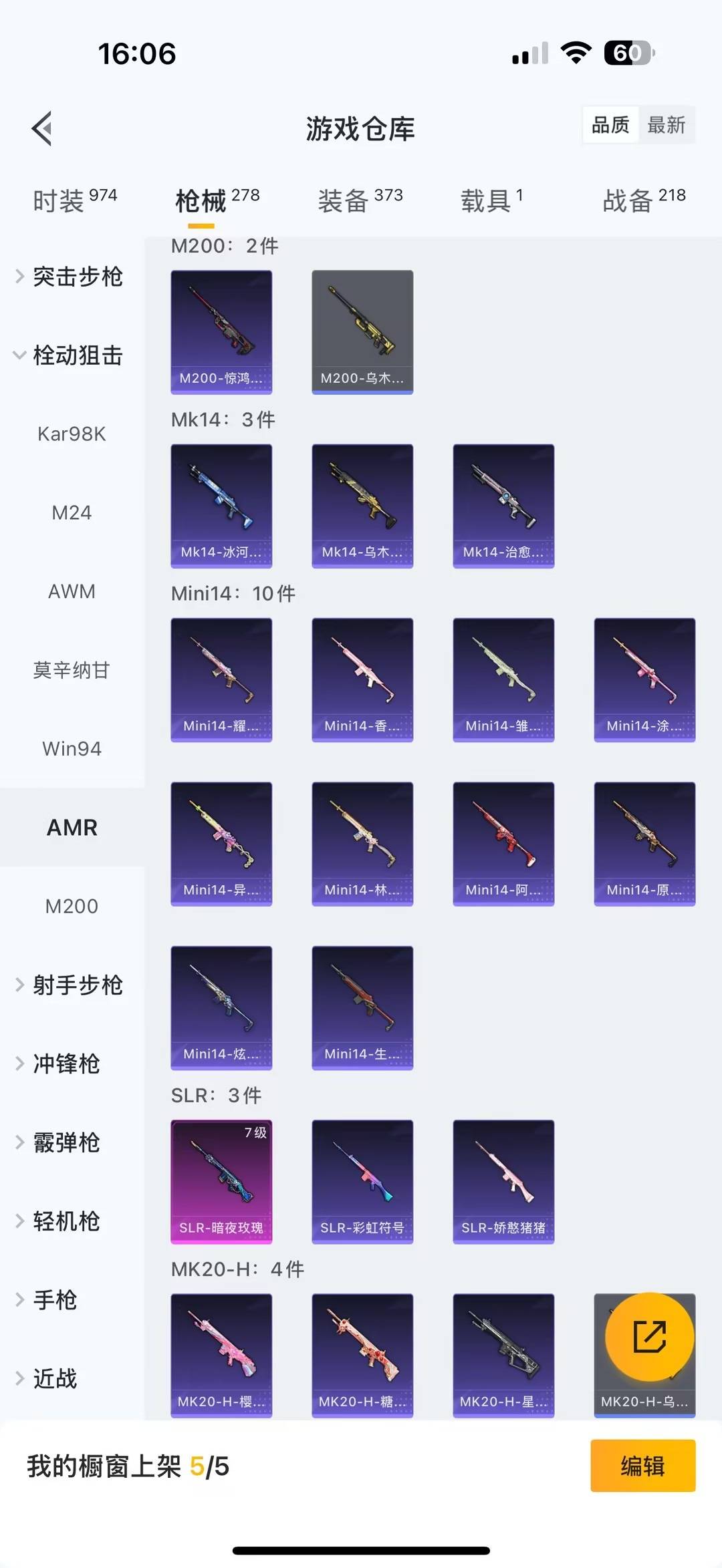Select the Kar98K subcategory
The height and width of the screenshot is (1568, 722).
click(72, 434)
